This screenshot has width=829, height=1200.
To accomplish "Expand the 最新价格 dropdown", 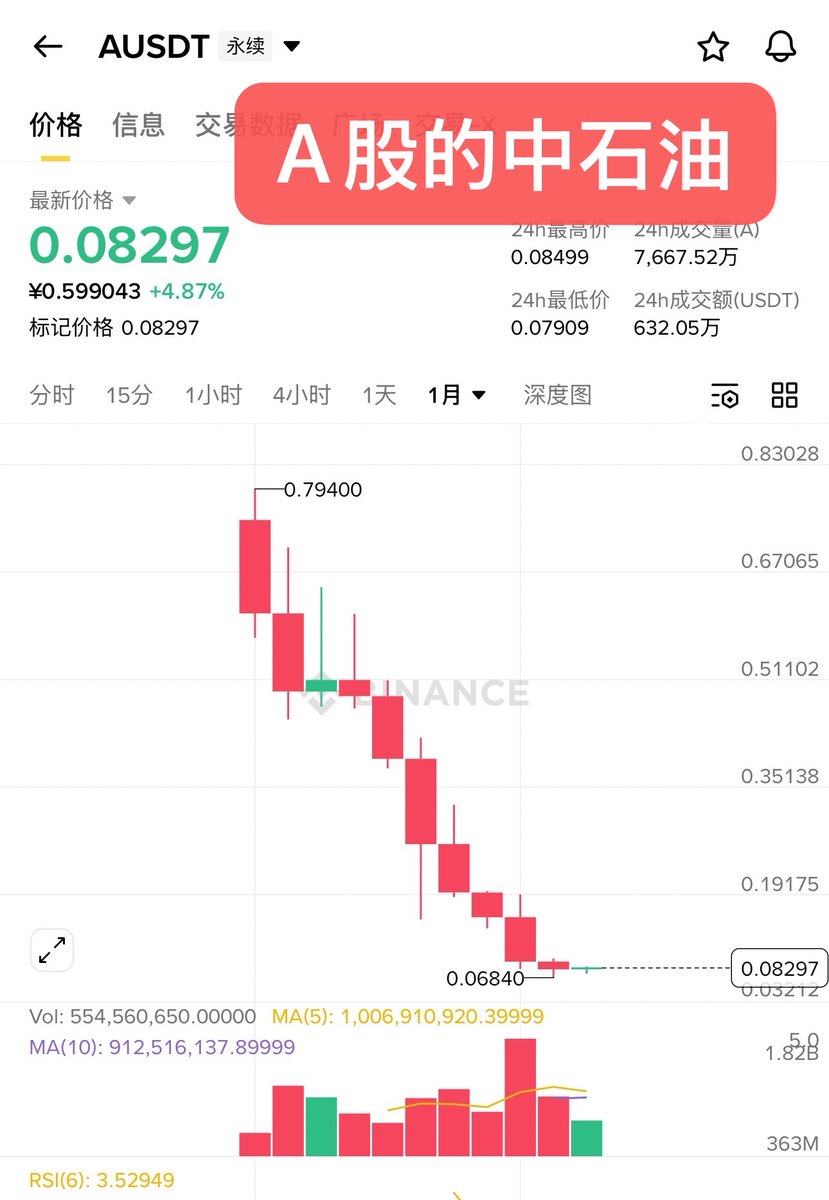I will tap(128, 201).
